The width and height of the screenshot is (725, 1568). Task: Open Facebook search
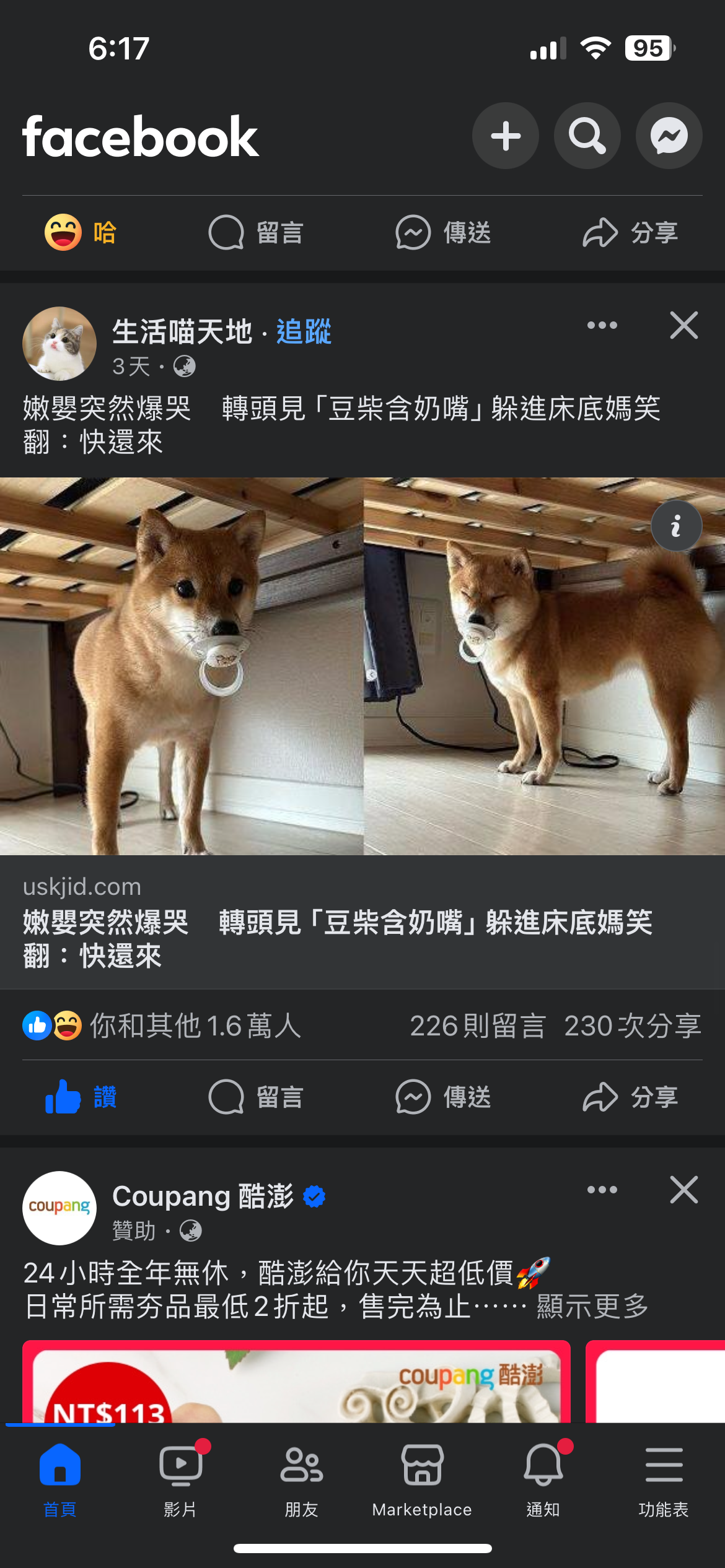pos(587,136)
